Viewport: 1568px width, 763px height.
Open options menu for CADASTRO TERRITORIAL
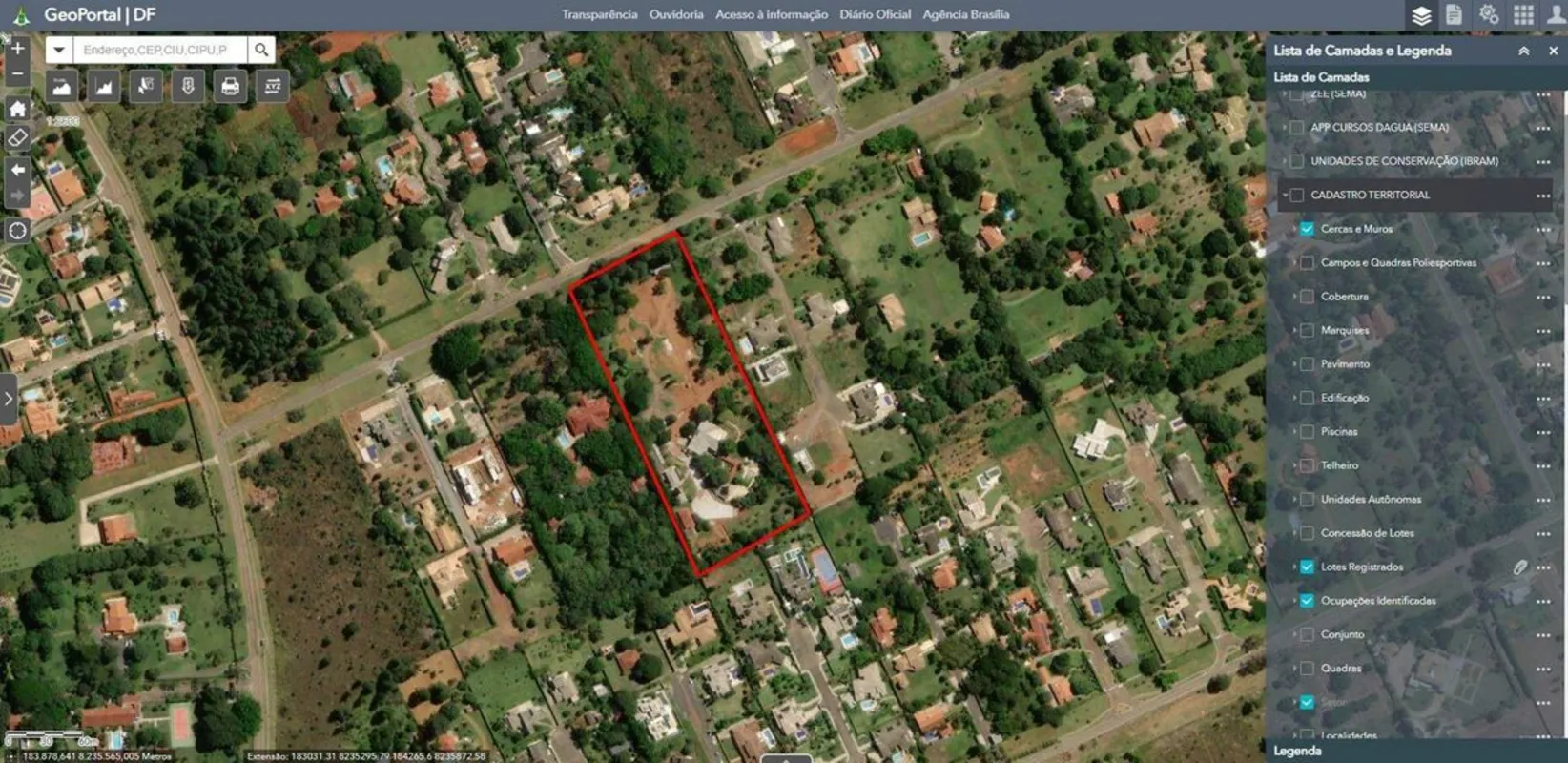1543,196
